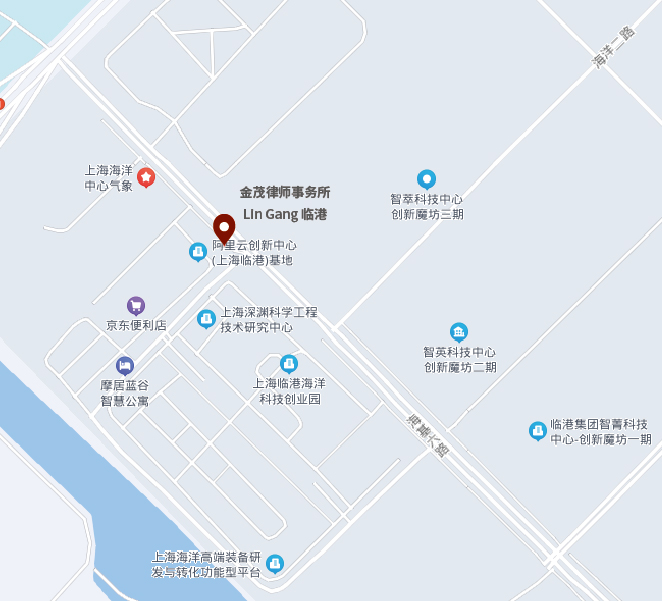Select the 阿里云创新中心 marker
The width and height of the screenshot is (662, 601).
(198, 252)
